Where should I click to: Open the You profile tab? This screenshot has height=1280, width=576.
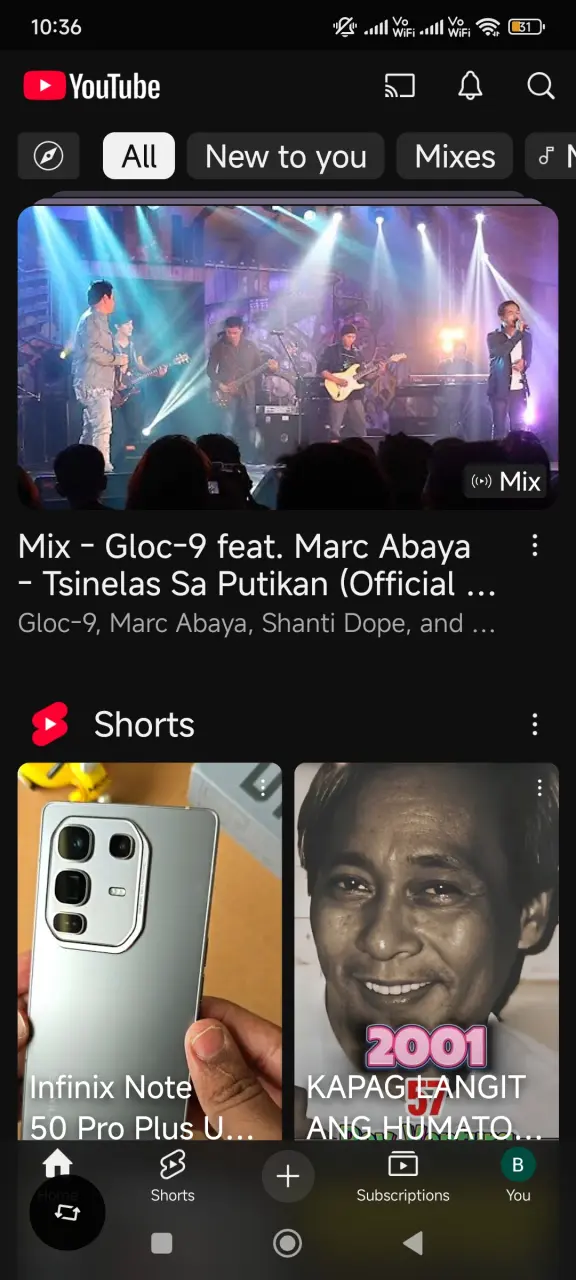(518, 1175)
